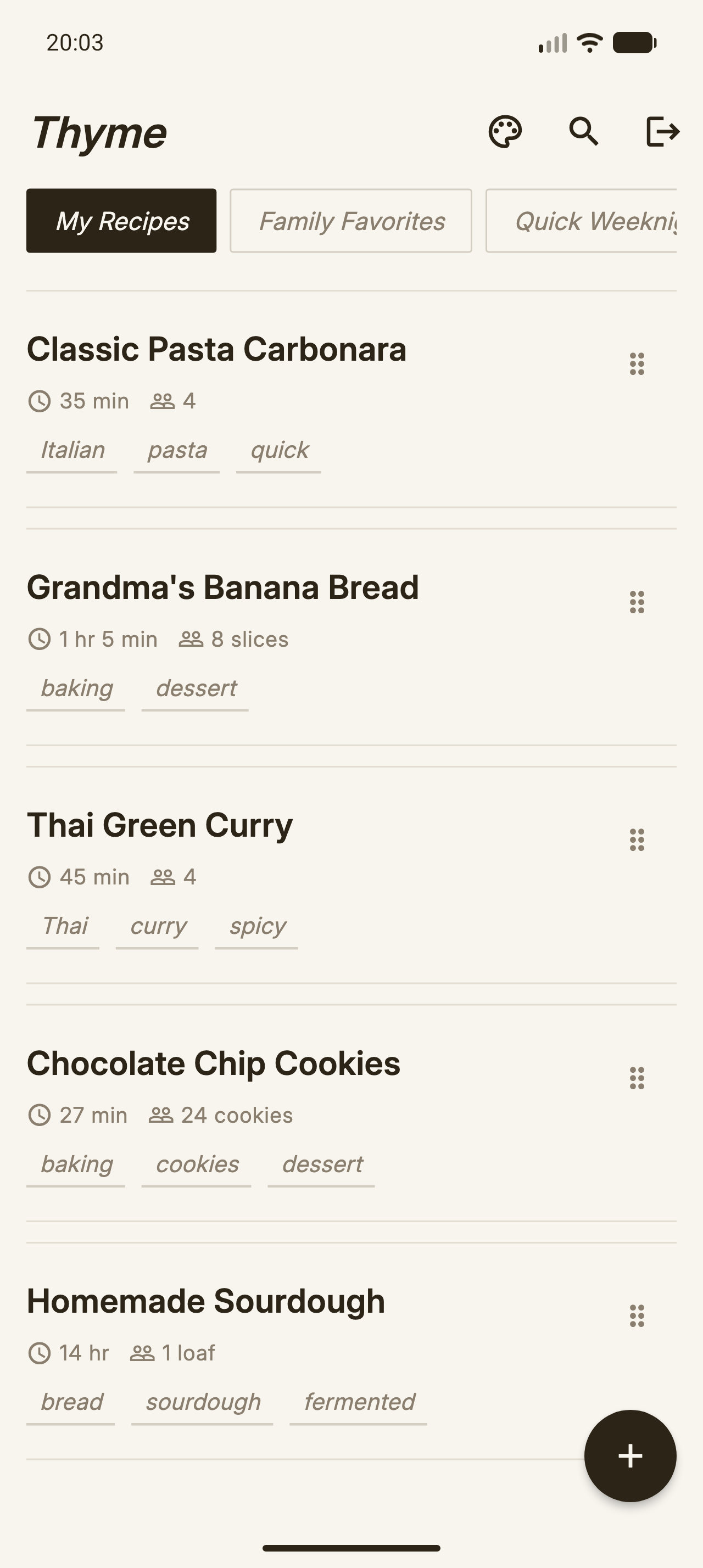Tap the drag handle on Grandma's Banana Bread
This screenshot has width=703, height=1568.
(637, 603)
